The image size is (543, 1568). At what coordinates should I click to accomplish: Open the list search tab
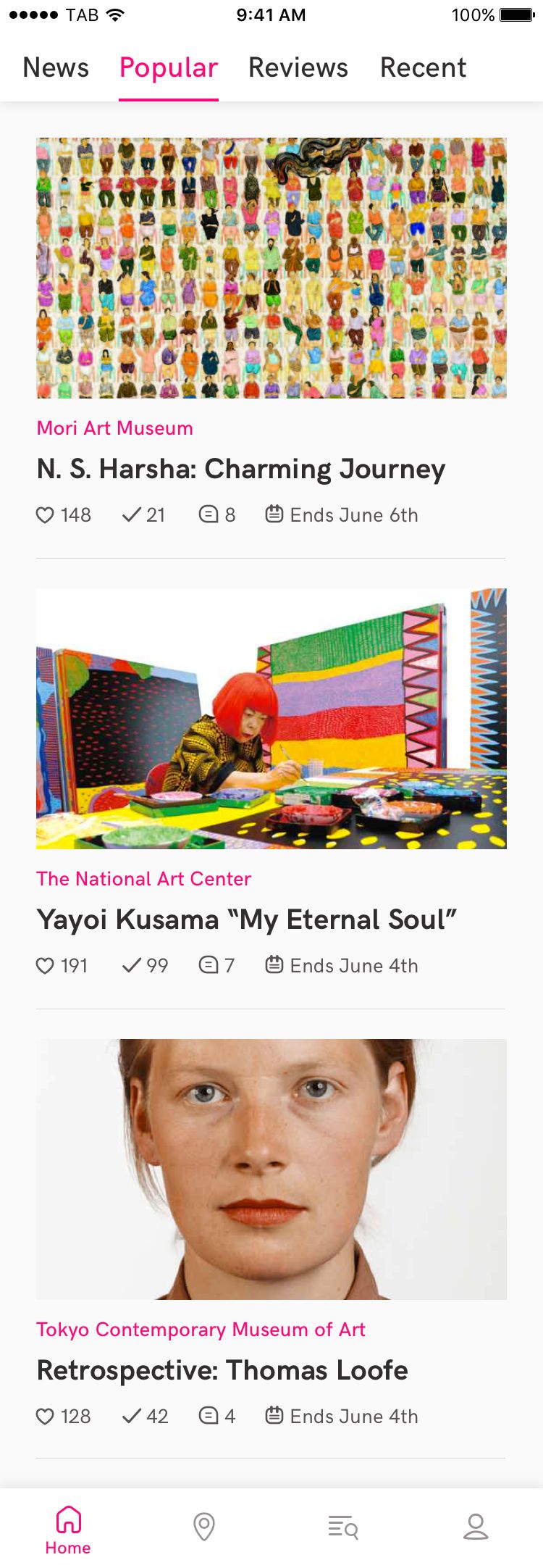click(x=342, y=1526)
